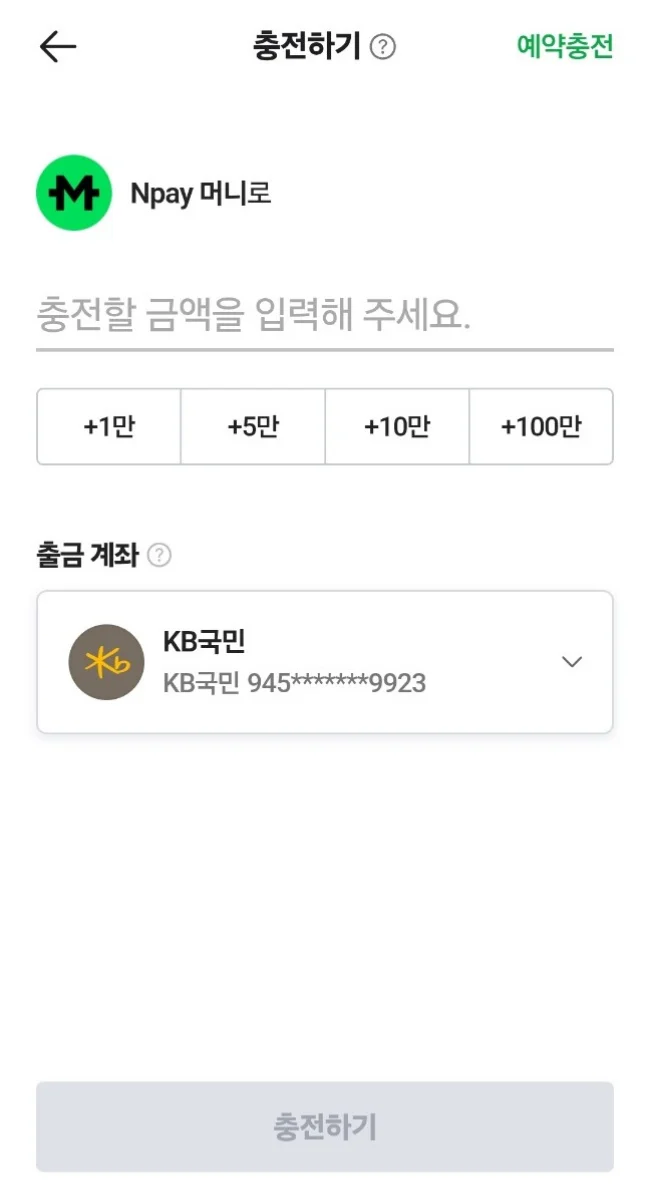Select the +10만 quick amount
650x1200 pixels.
tap(397, 427)
